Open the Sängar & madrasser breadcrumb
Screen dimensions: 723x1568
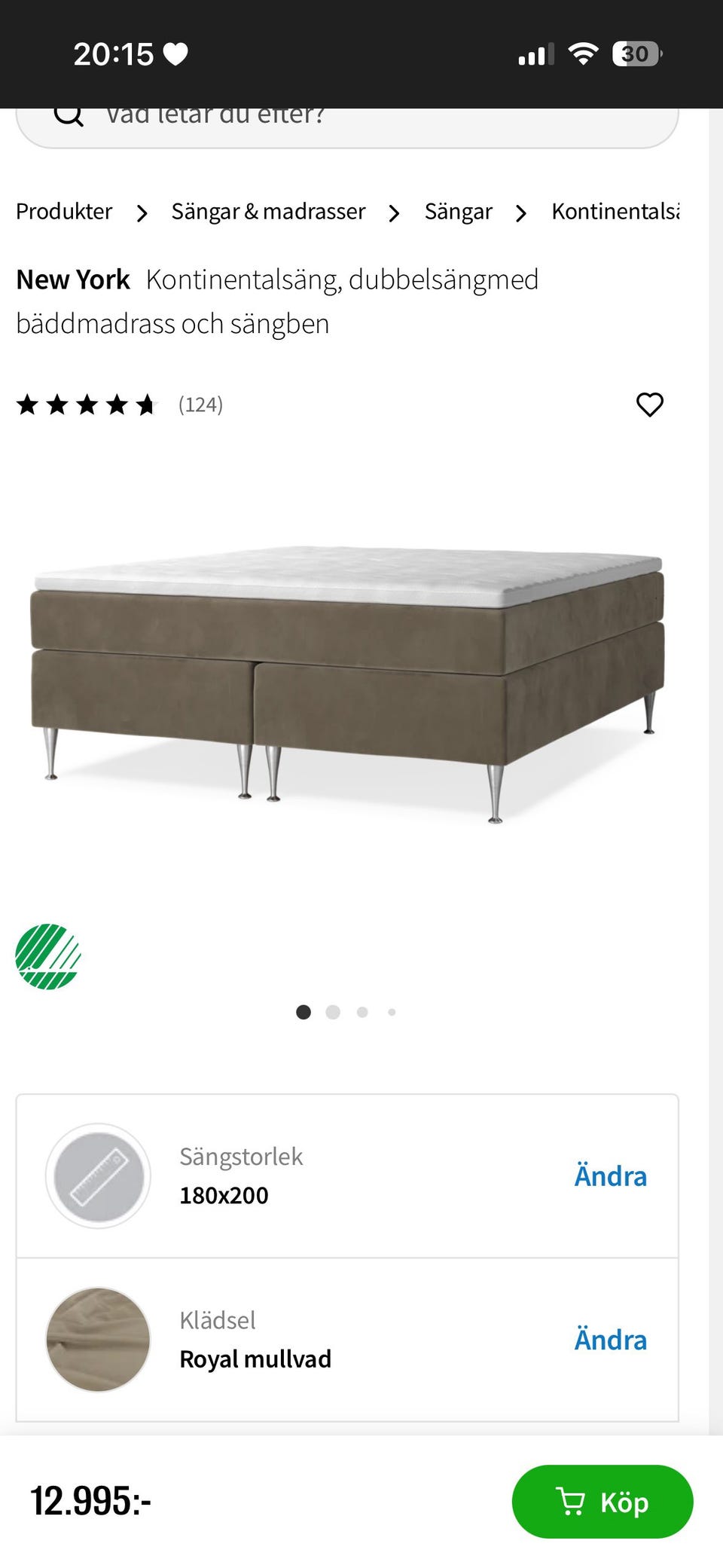point(268,212)
